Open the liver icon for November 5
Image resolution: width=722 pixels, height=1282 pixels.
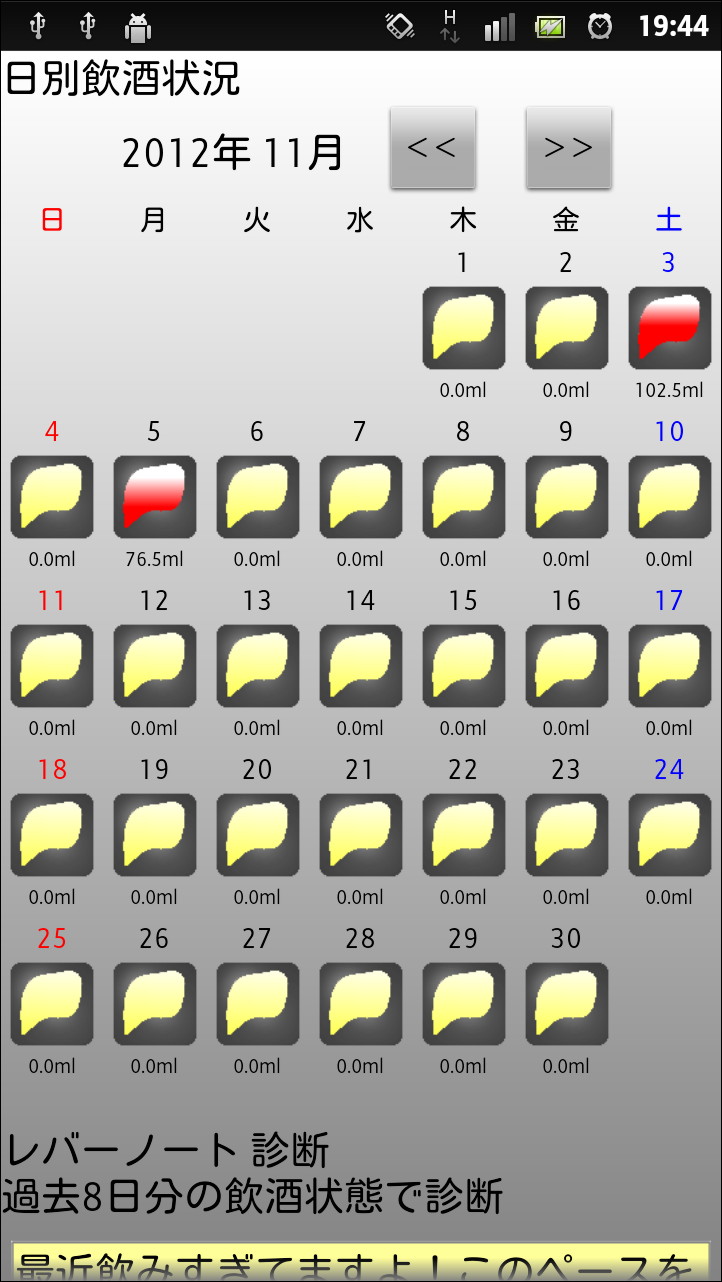[154, 498]
